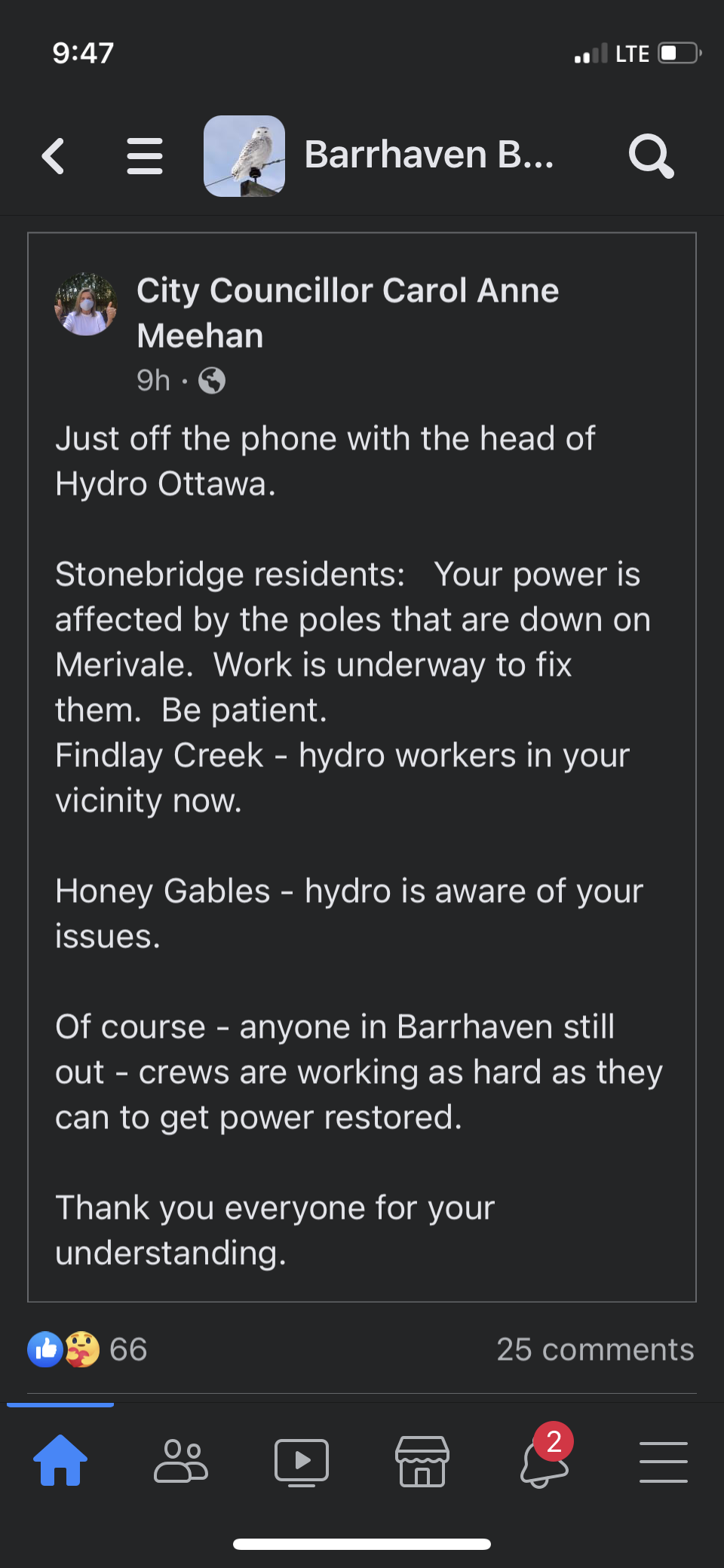724x1568 pixels.
Task: Open the bottom-bar main menu tab
Action: click(664, 1462)
